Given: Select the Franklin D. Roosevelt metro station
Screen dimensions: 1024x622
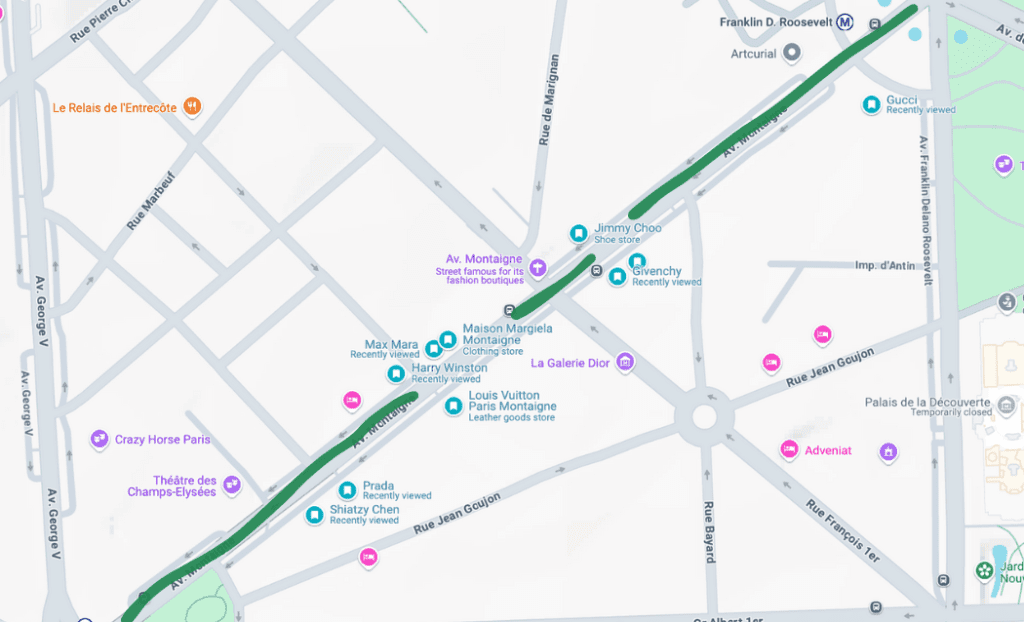Looking at the screenshot, I should point(845,22).
